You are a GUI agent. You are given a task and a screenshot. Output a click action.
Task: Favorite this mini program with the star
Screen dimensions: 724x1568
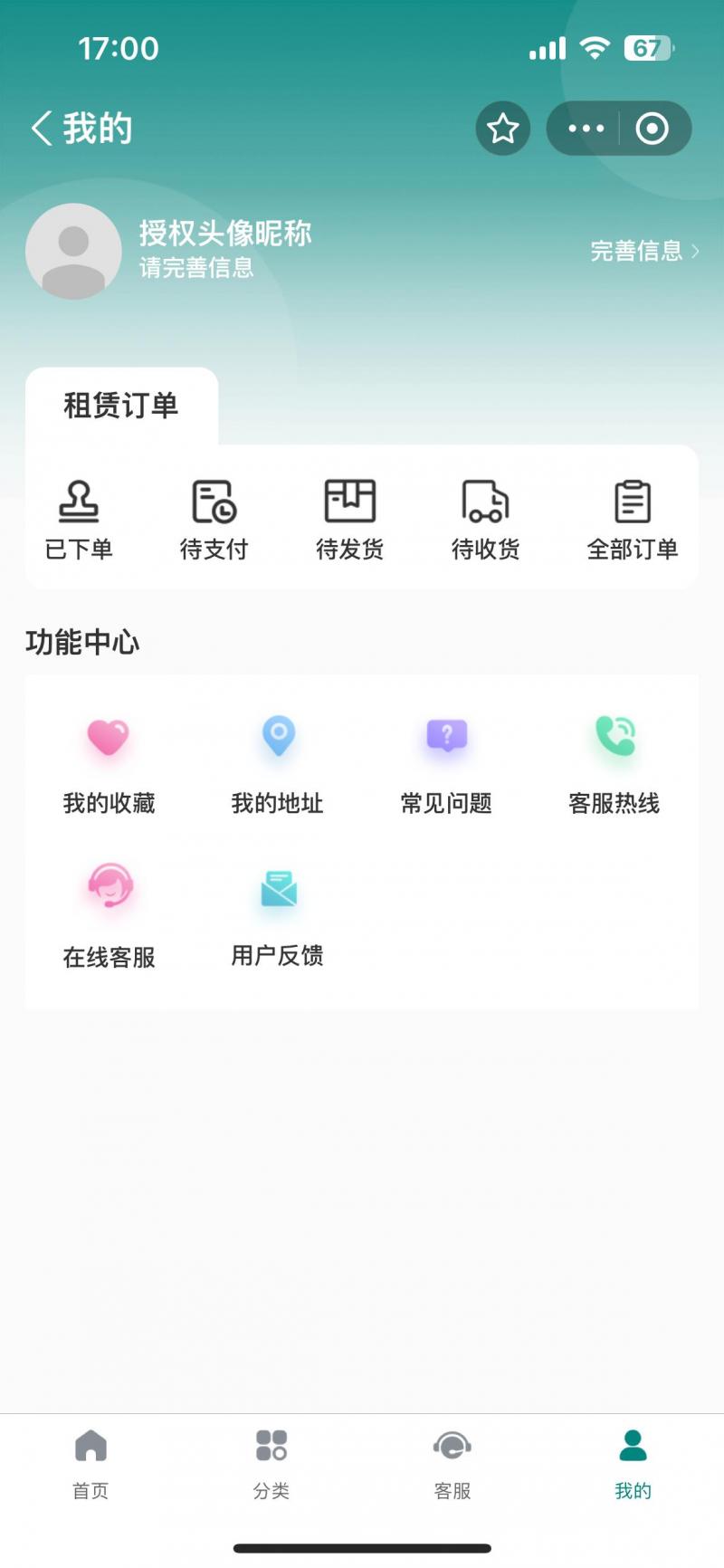(x=503, y=129)
